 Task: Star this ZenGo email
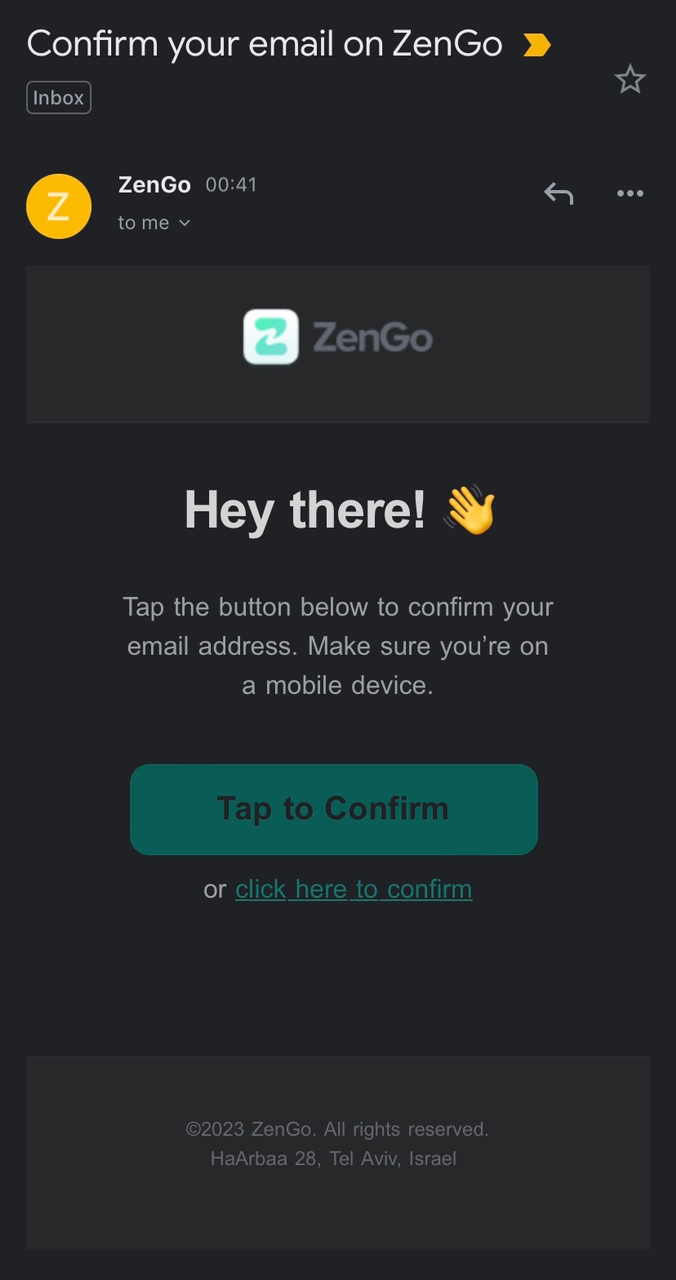click(x=630, y=79)
